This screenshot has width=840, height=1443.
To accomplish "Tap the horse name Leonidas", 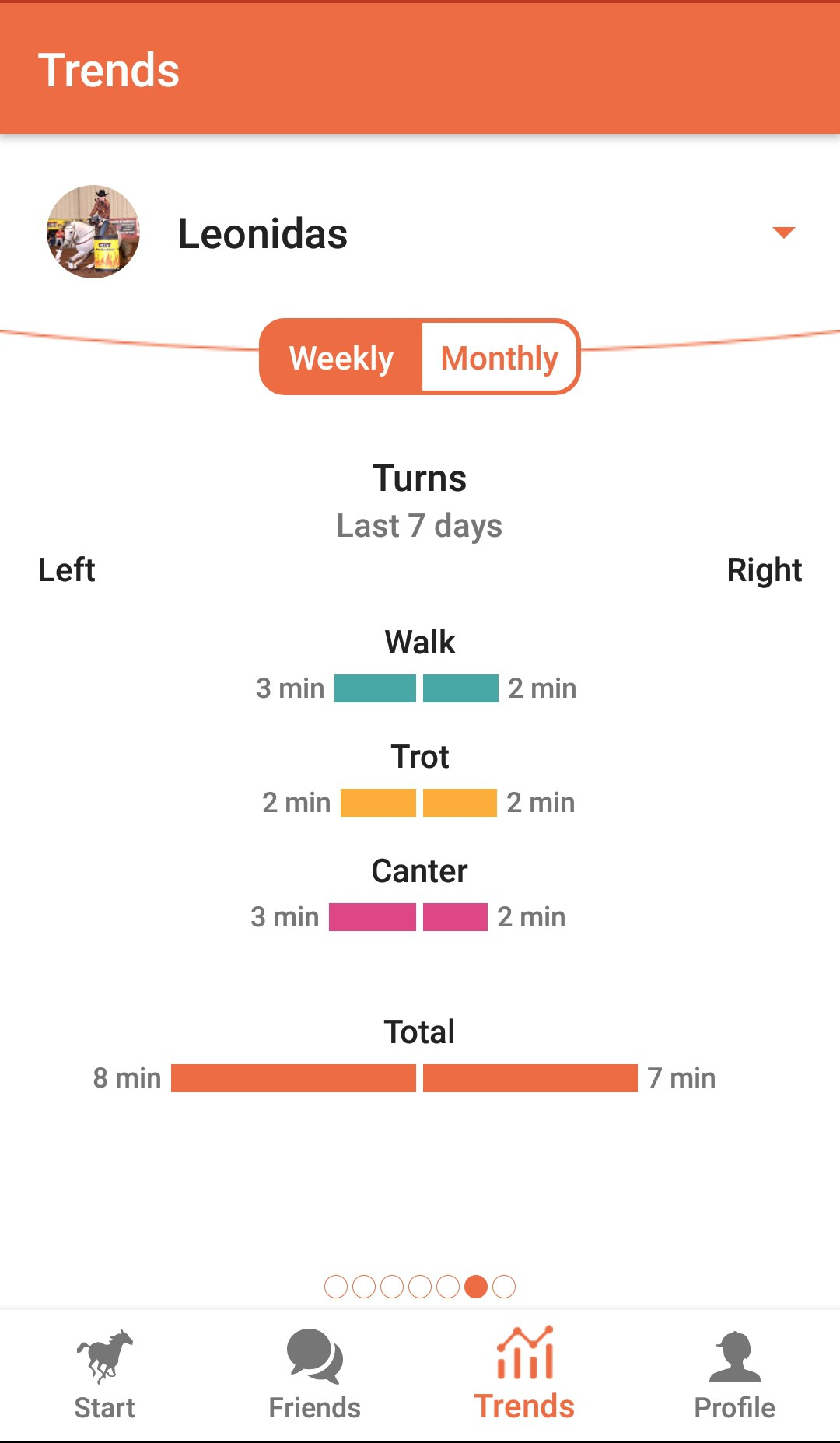I will pos(262,234).
